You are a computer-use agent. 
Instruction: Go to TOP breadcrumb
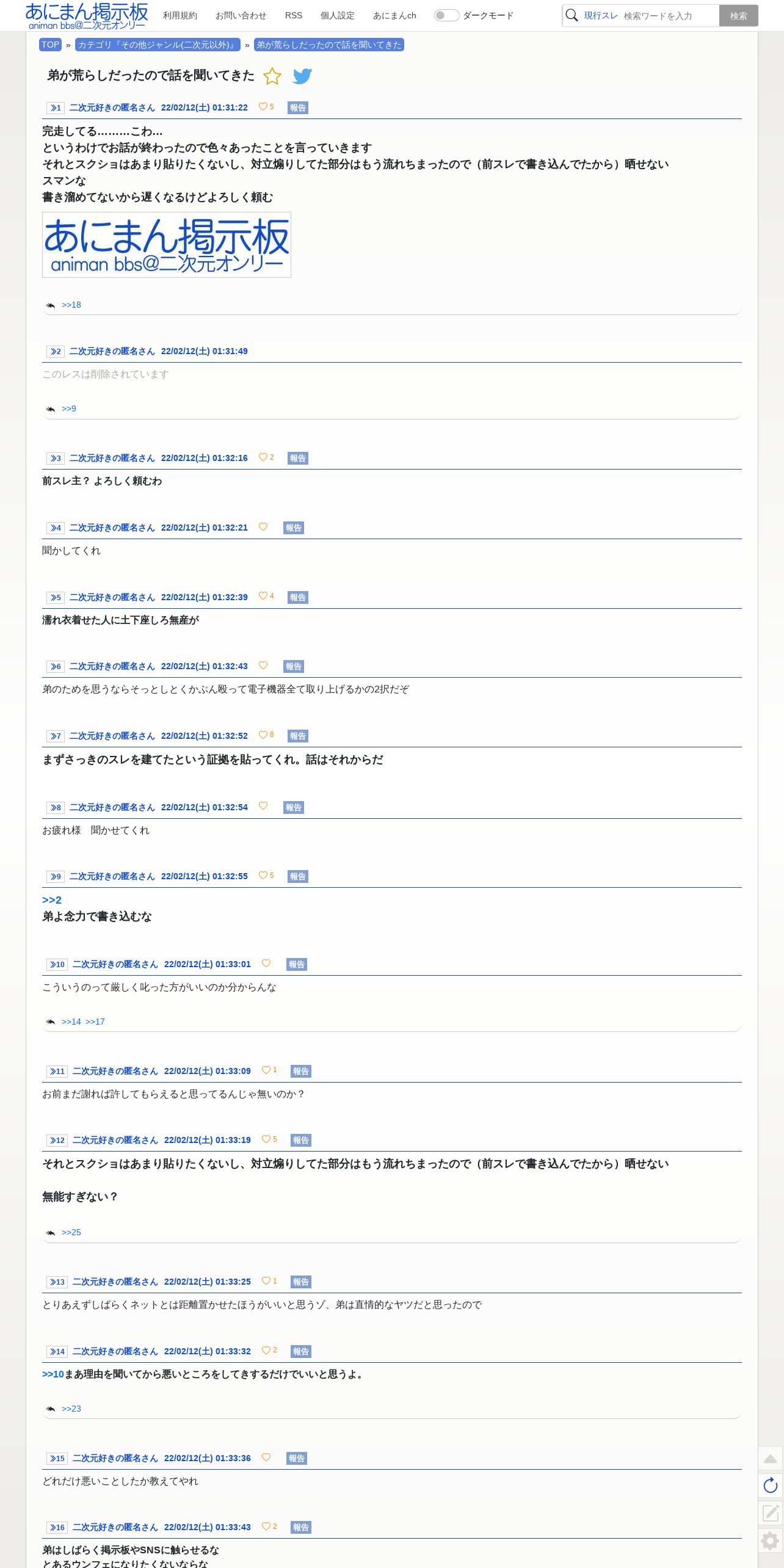50,45
